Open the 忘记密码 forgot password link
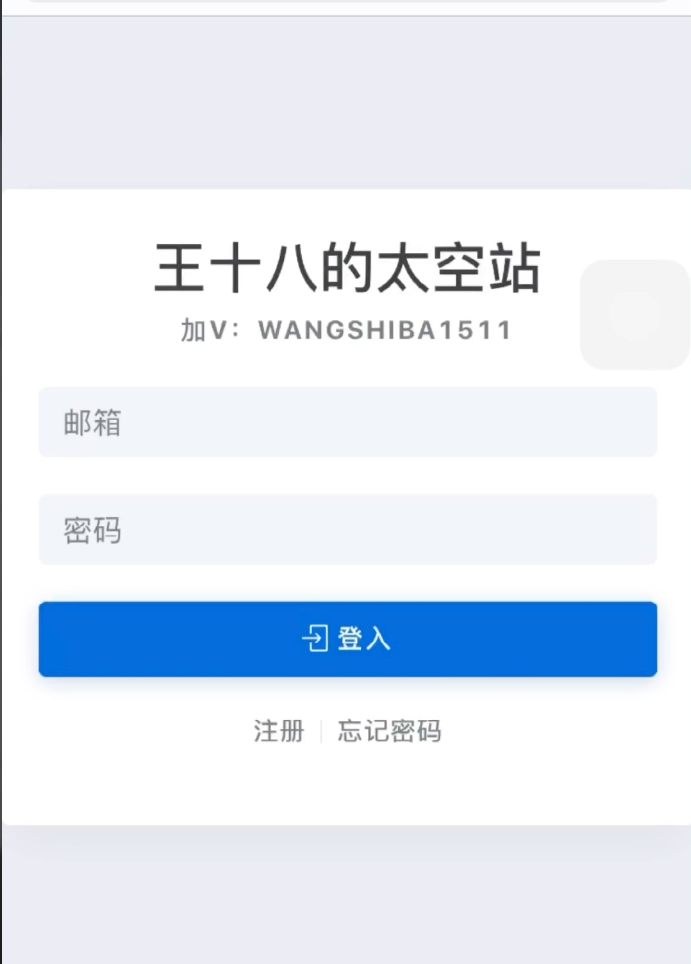The height and width of the screenshot is (964, 691). [x=389, y=731]
